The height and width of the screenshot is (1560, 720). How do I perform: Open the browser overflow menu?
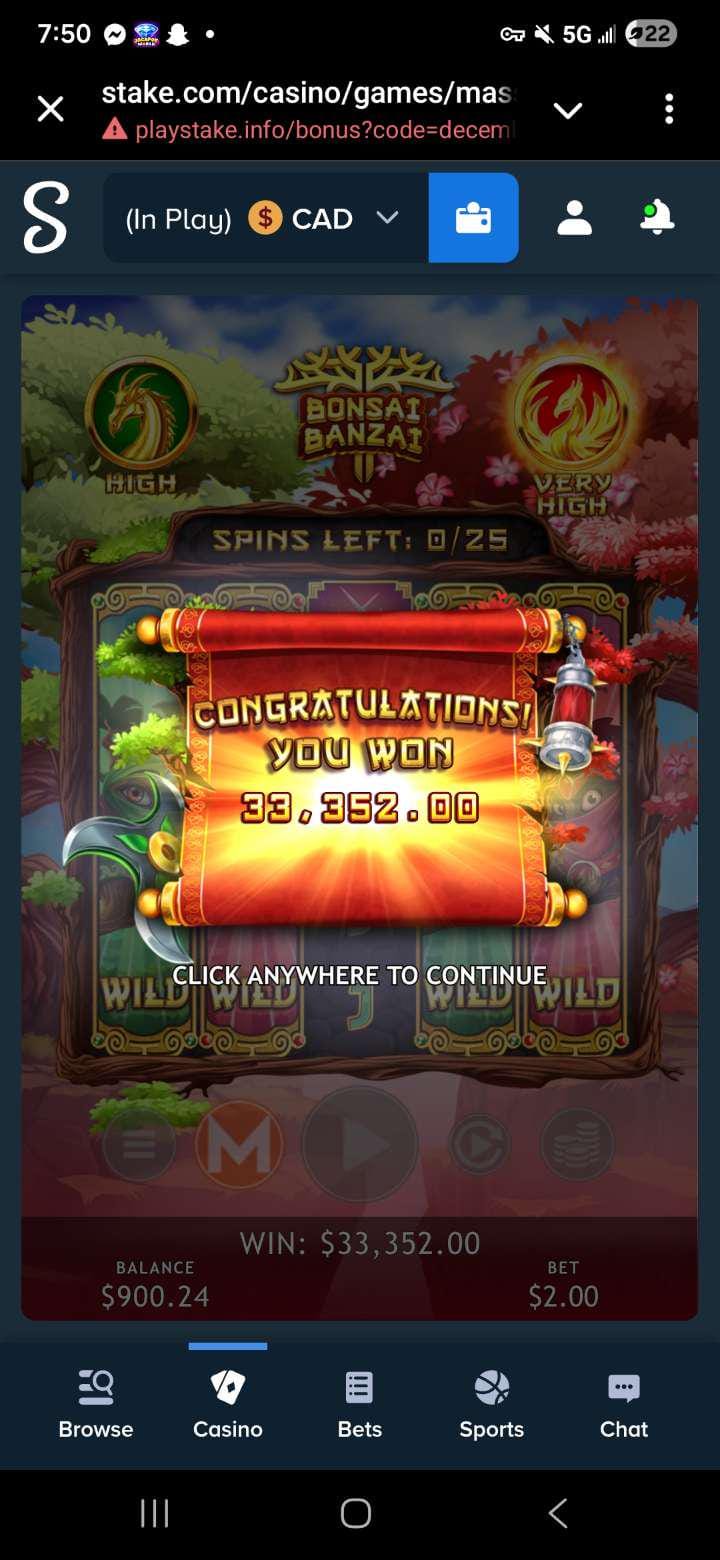[669, 109]
